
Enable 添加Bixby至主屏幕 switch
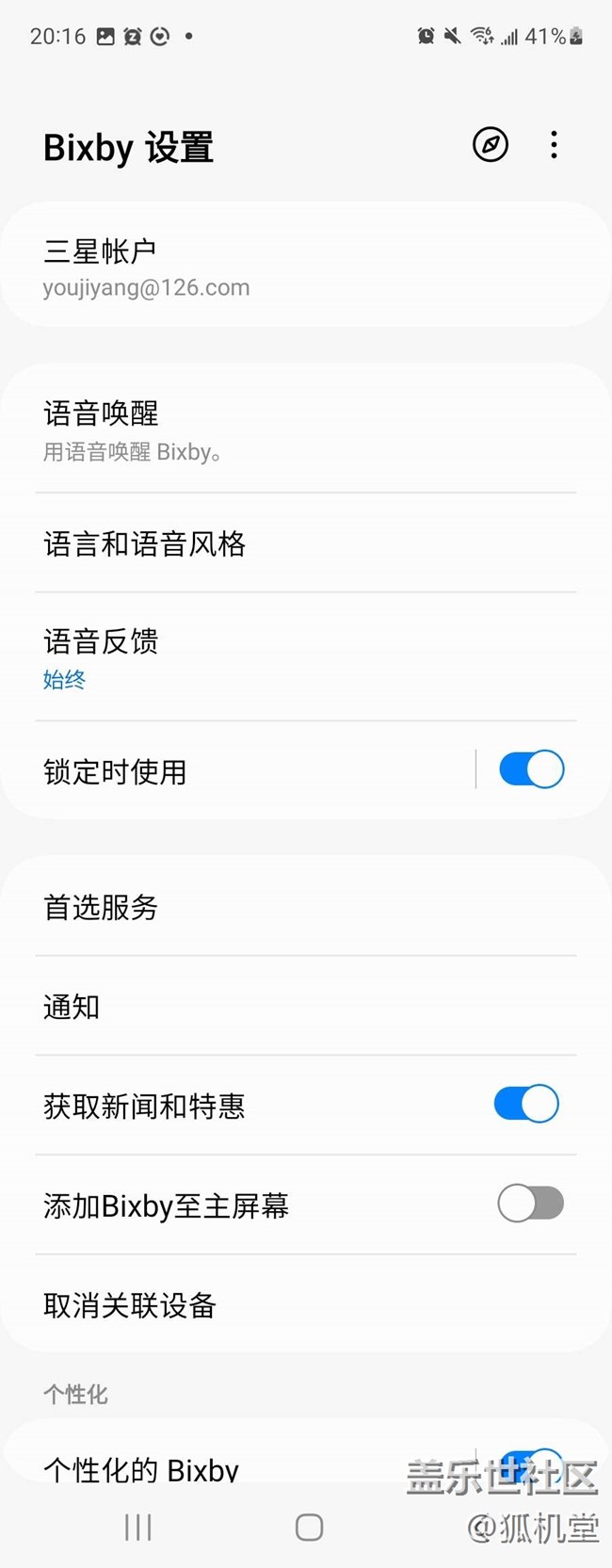pos(530,1204)
